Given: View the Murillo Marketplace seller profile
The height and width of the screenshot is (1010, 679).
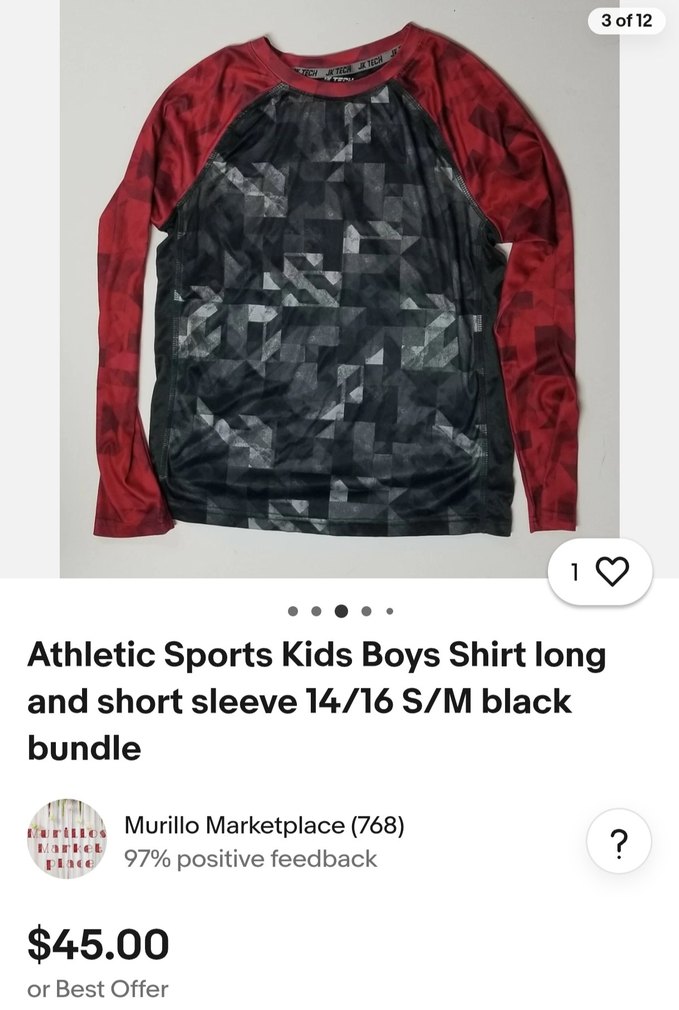Looking at the screenshot, I should [x=264, y=826].
